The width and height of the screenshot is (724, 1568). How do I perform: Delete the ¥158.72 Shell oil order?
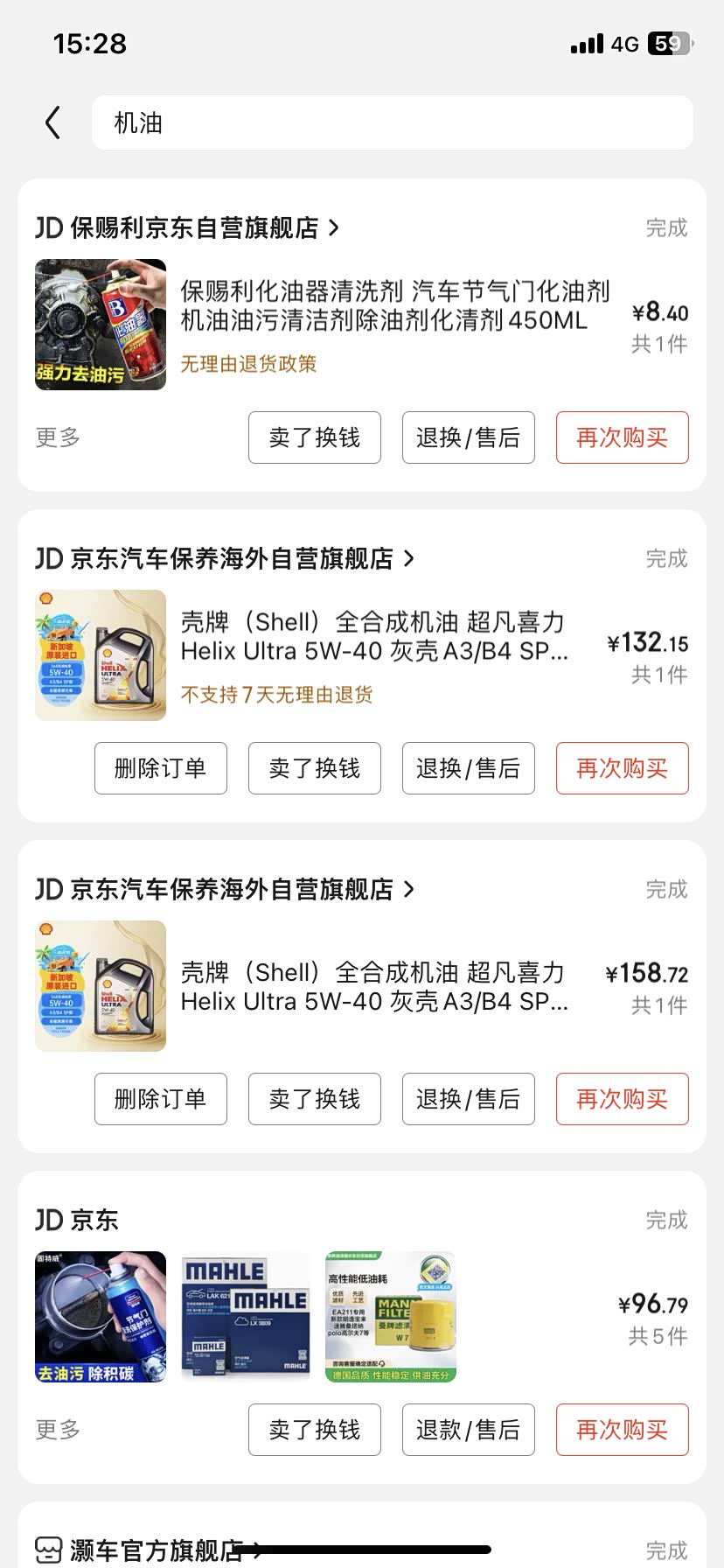(x=160, y=1099)
